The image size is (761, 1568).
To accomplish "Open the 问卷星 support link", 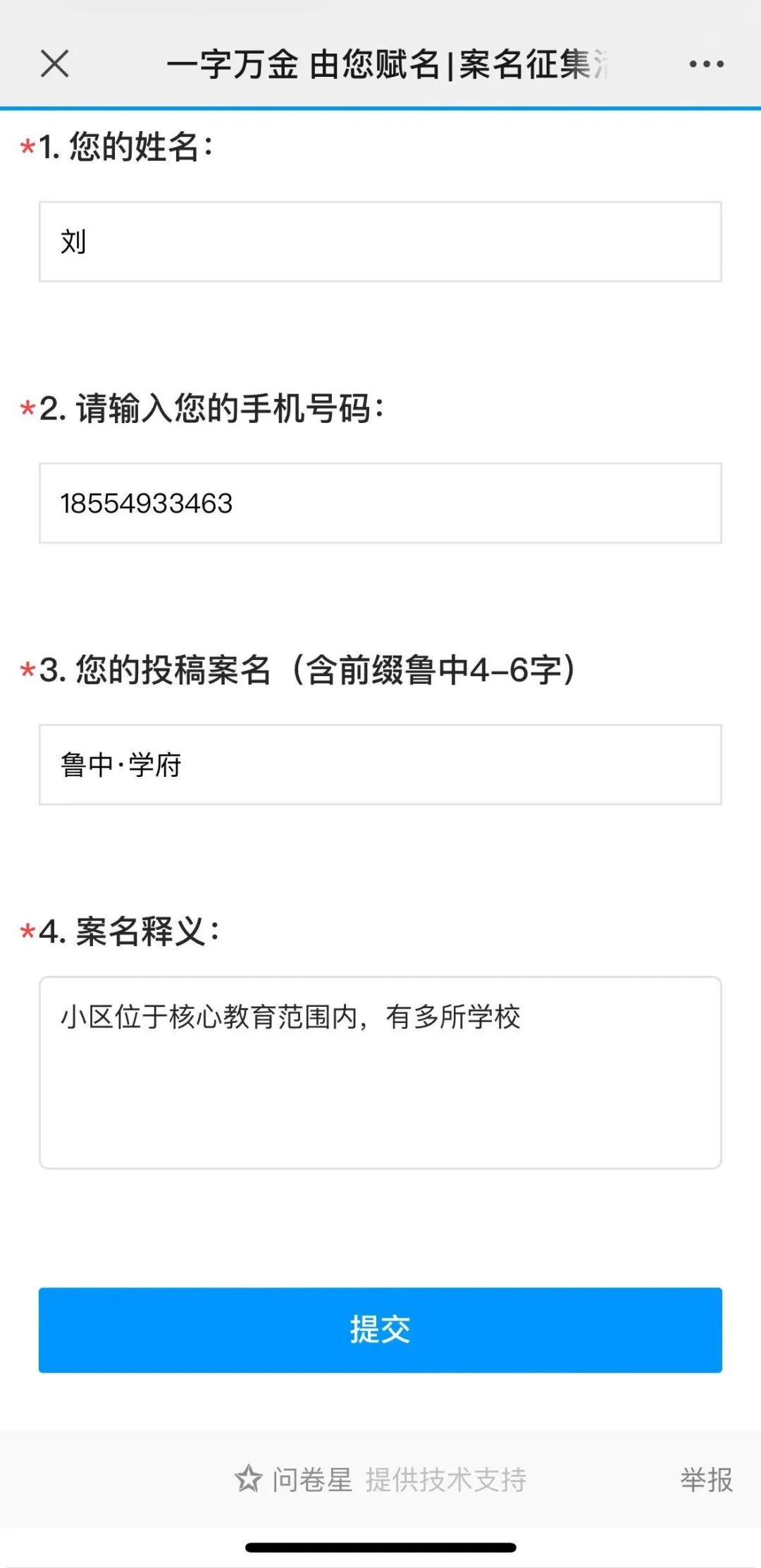I will (380, 1479).
